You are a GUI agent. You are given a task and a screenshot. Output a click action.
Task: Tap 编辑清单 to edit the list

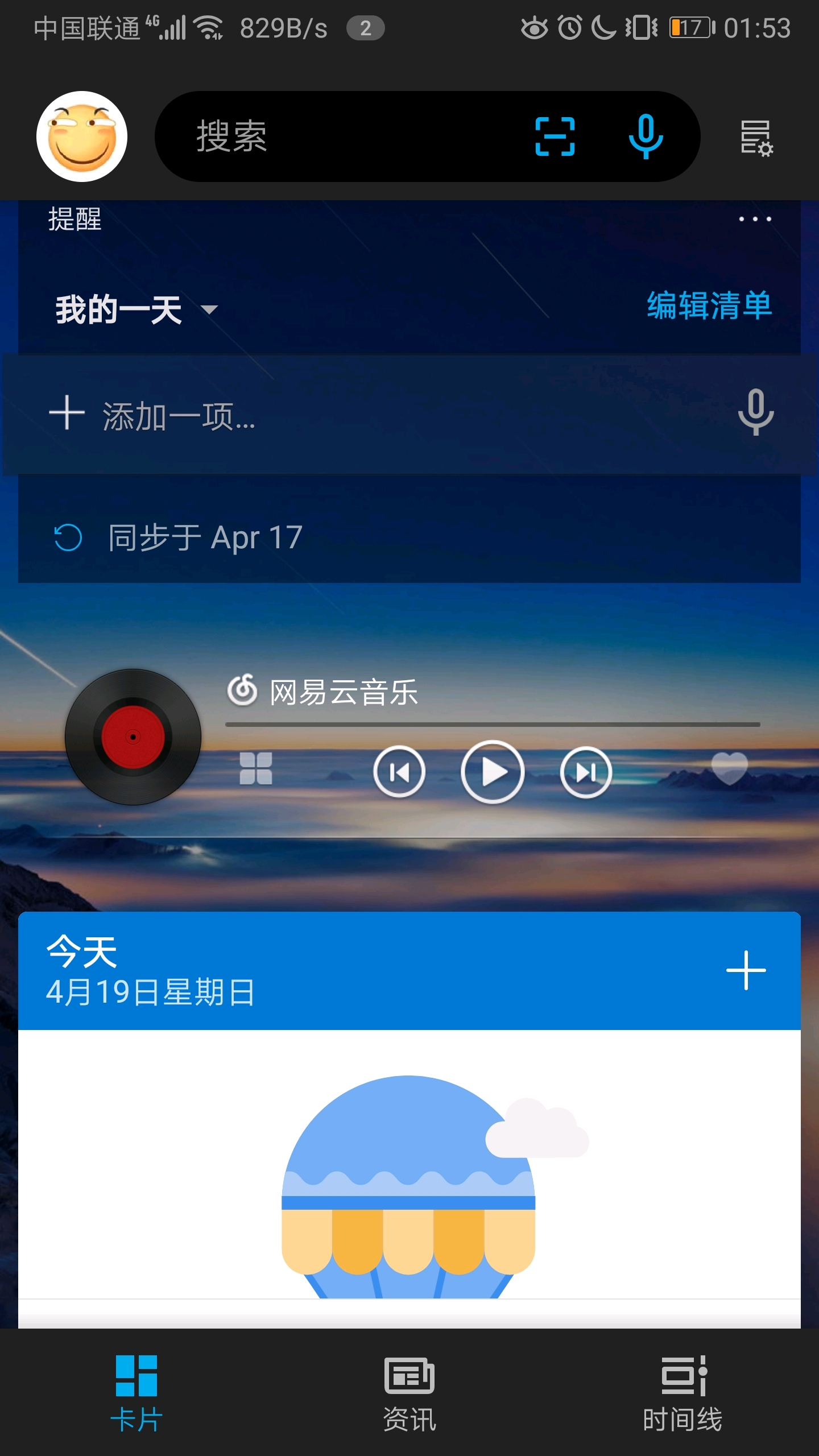709,305
